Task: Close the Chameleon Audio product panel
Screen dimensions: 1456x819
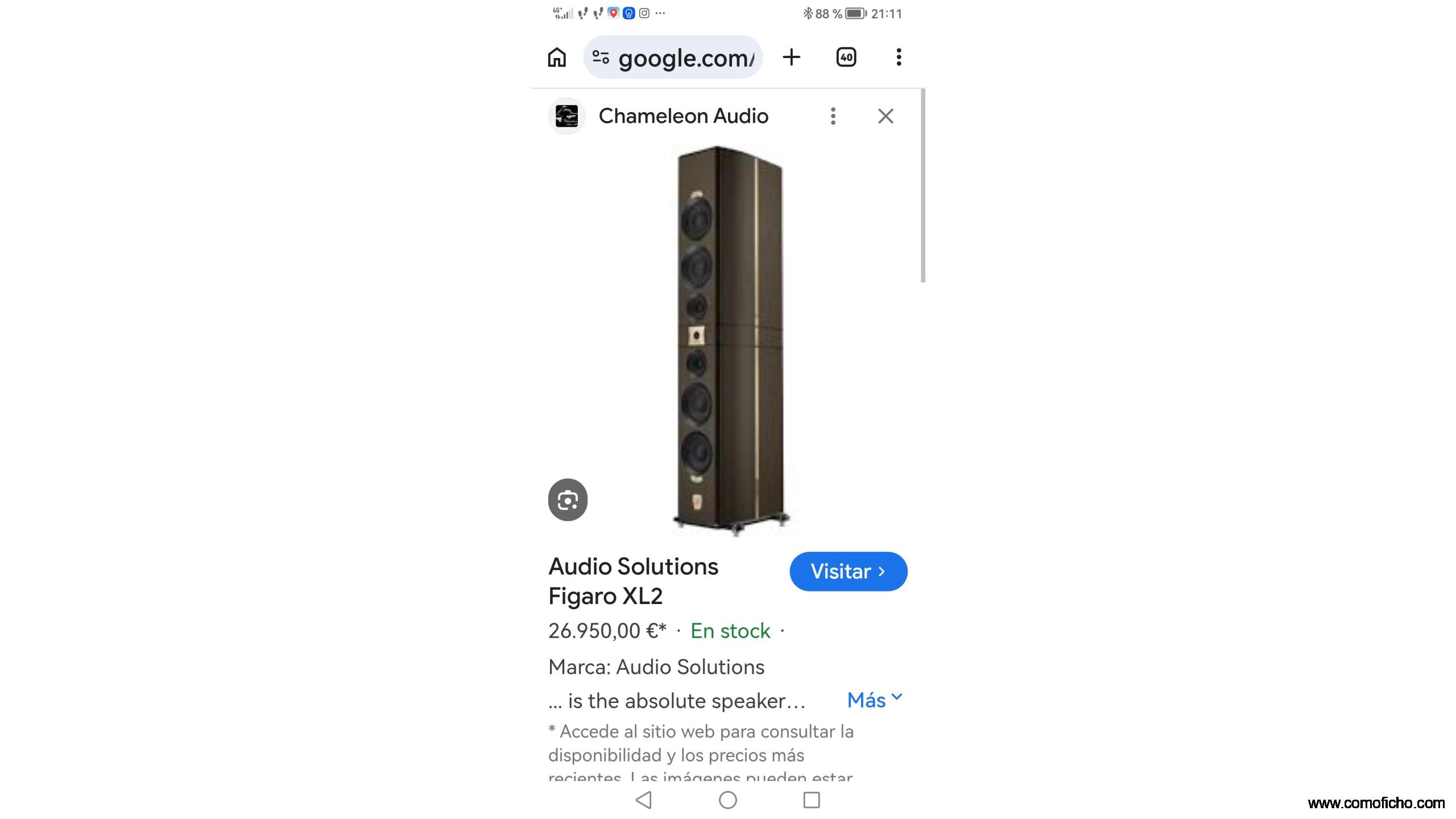Action: [x=886, y=116]
